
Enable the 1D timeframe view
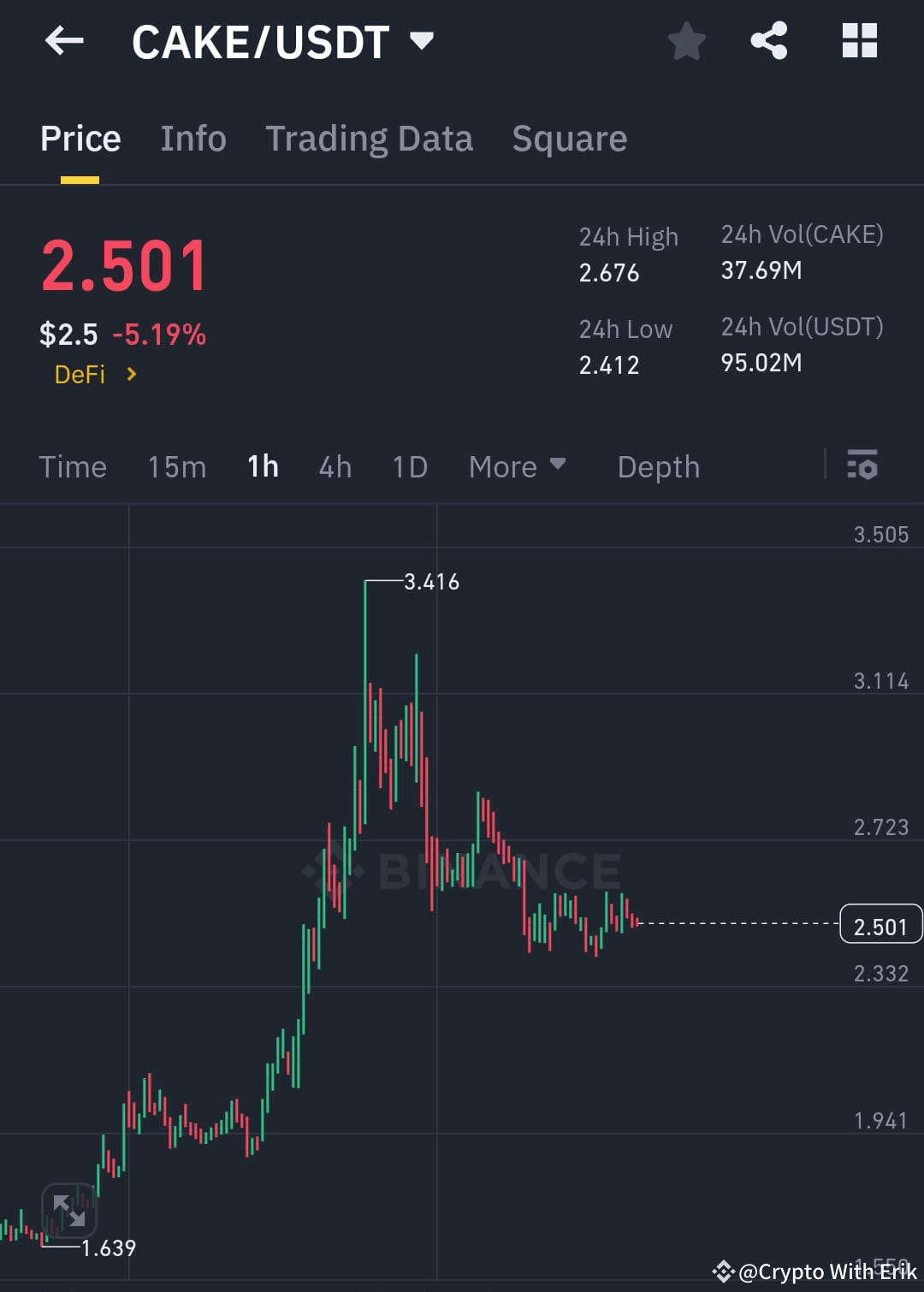click(409, 466)
